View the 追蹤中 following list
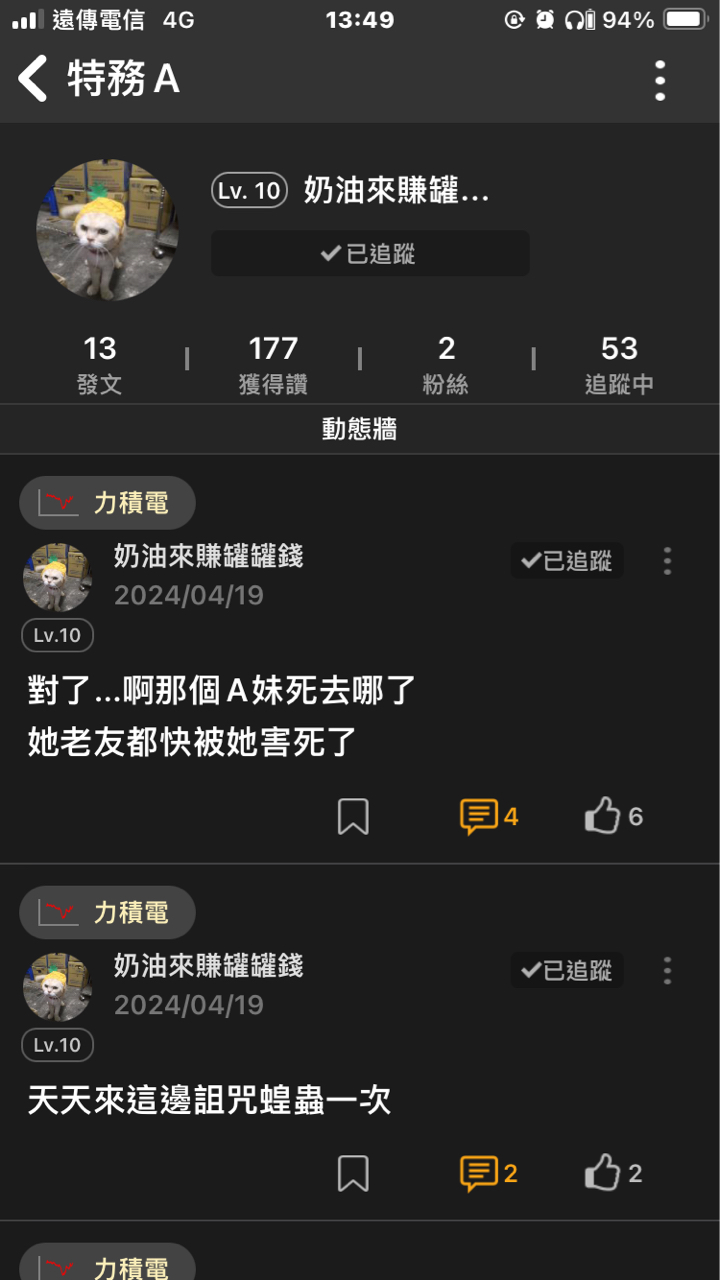The height and width of the screenshot is (1280, 720). click(619, 364)
